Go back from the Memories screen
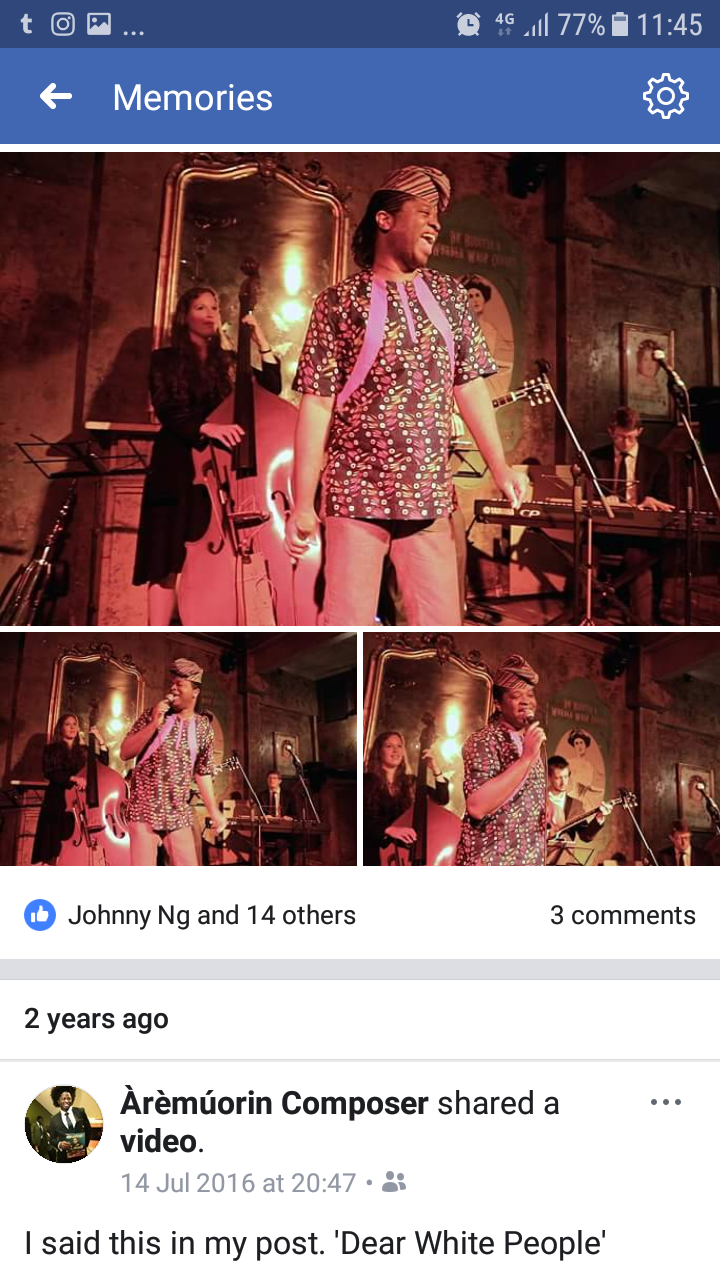 (56, 97)
